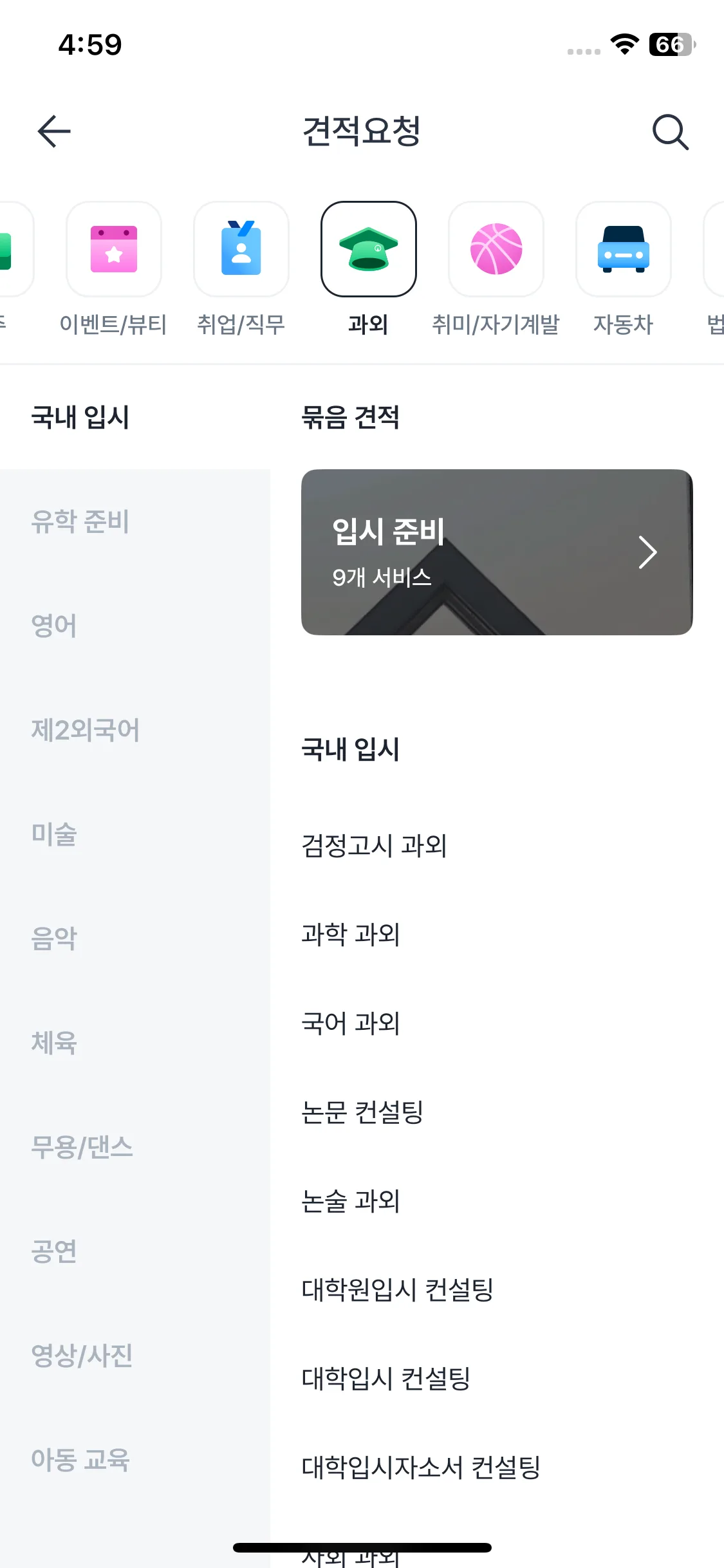Select the 국어 과외 service

click(351, 1023)
